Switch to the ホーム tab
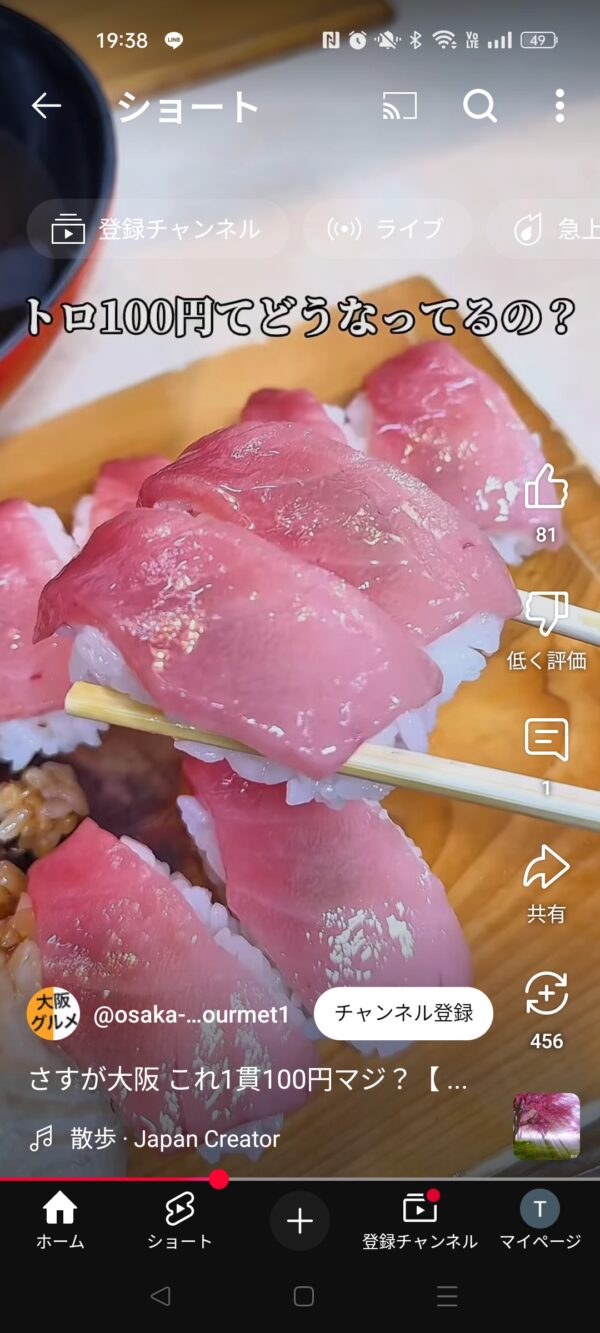600x1333 pixels. (x=60, y=1221)
